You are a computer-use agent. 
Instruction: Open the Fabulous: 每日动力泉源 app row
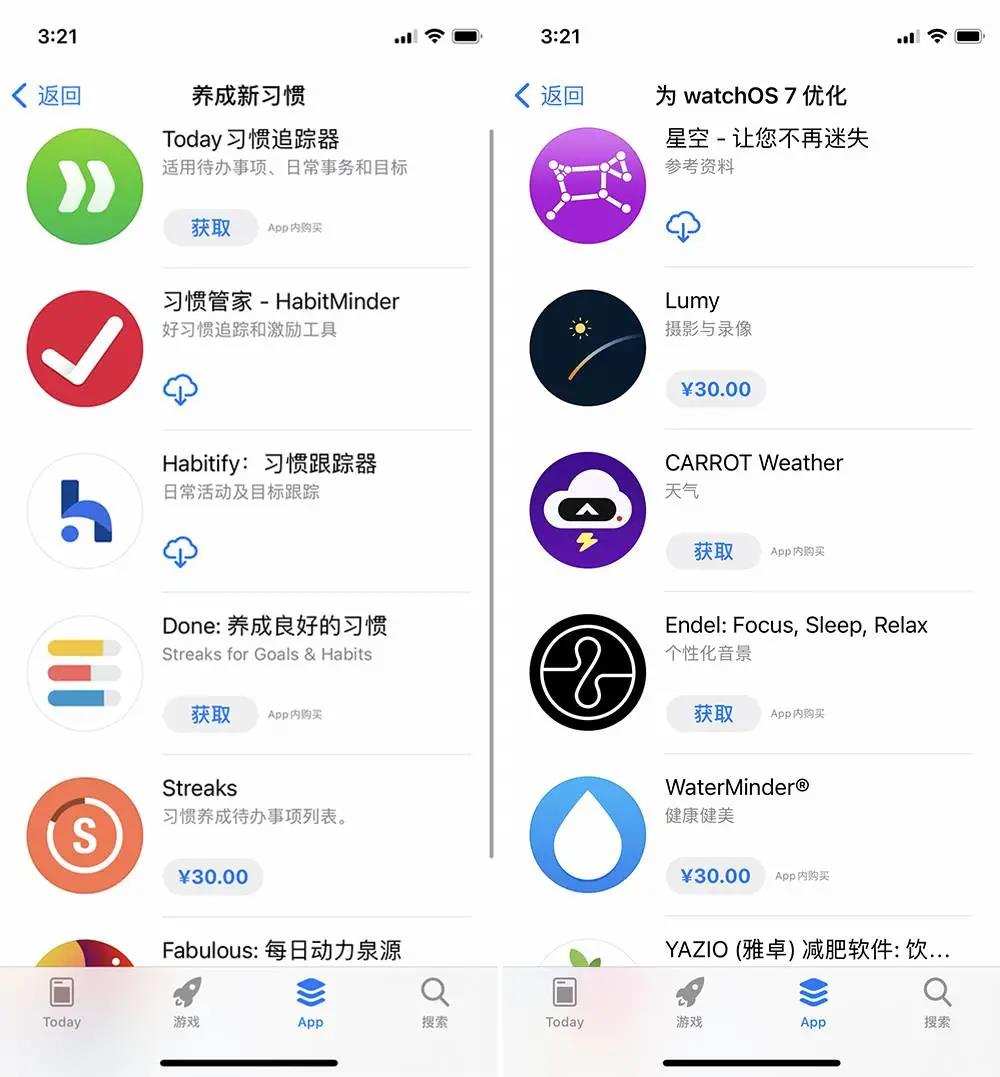point(281,949)
